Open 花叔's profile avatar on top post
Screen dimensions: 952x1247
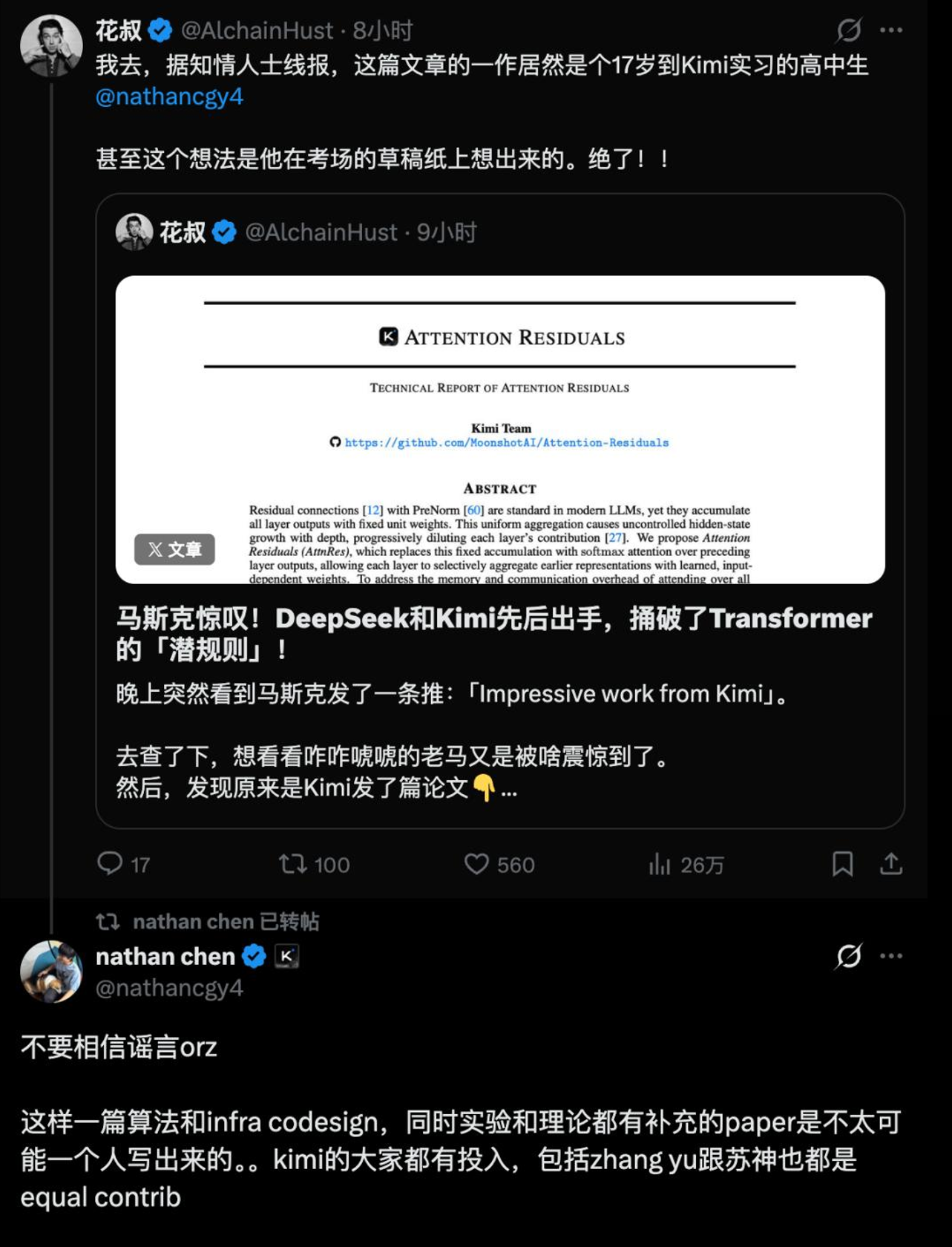[x=50, y=46]
